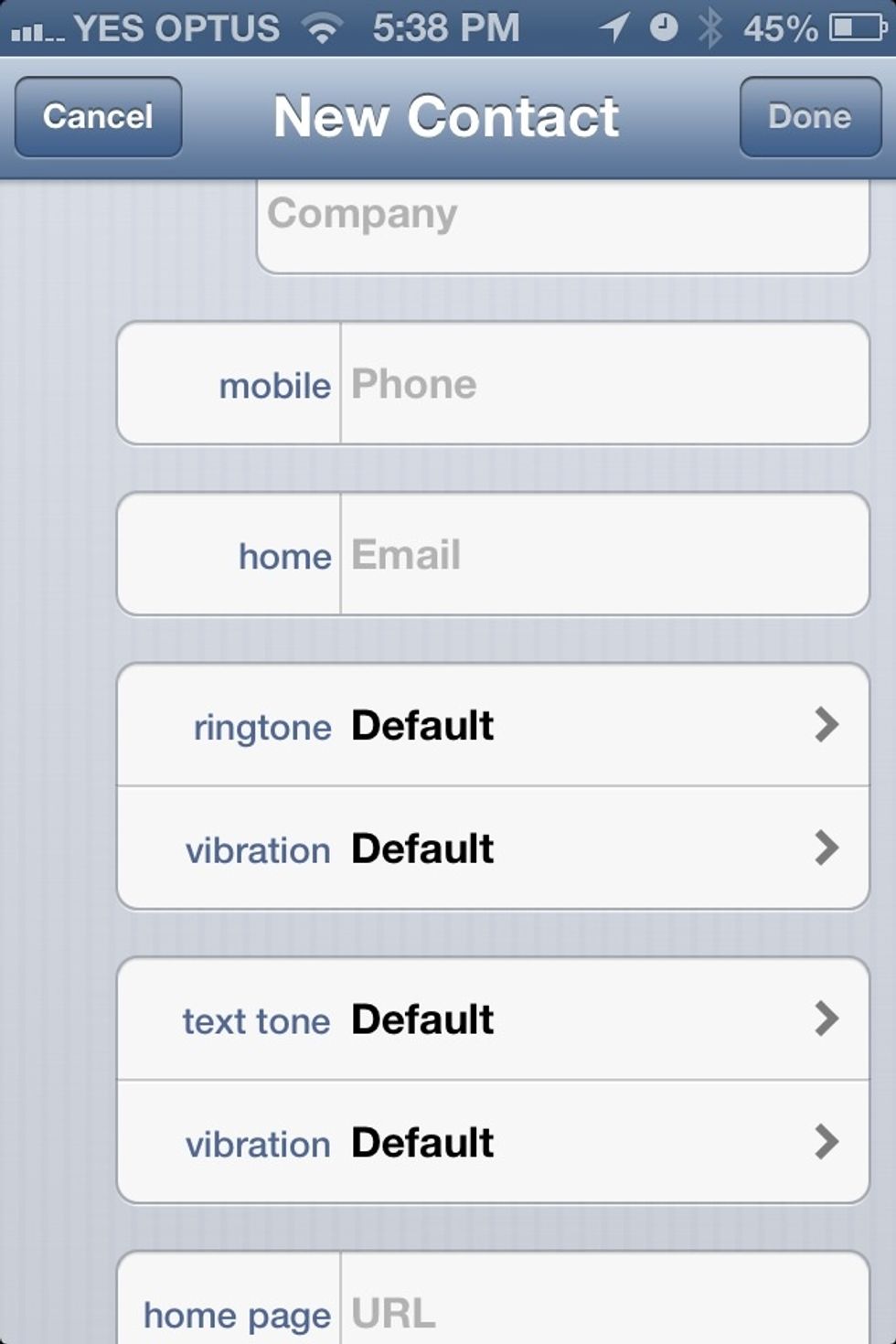This screenshot has height=1344, width=896.
Task: Change the mobile phone label
Action: [x=274, y=384]
